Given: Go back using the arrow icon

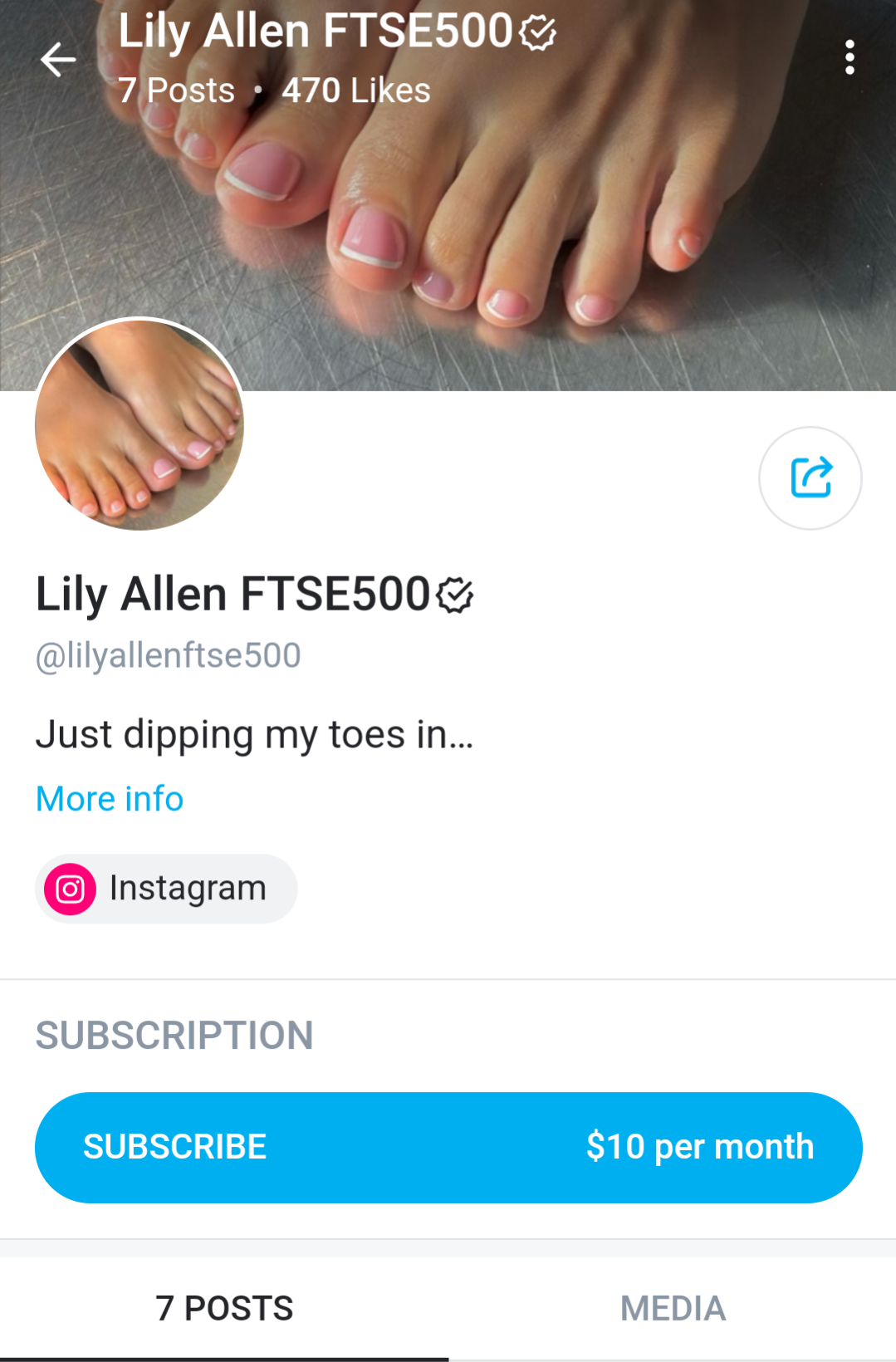Looking at the screenshot, I should coord(58,60).
